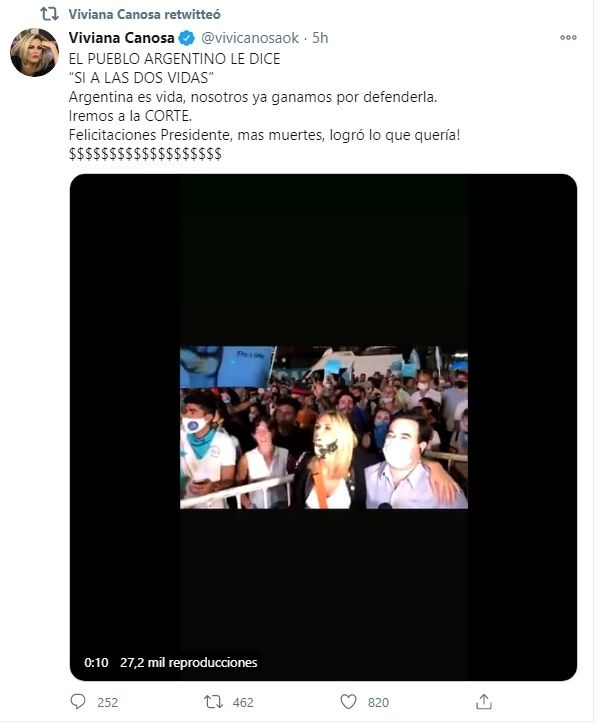Share this tweet via share icon
Image resolution: width=600 pixels, height=723 pixels.
483,702
